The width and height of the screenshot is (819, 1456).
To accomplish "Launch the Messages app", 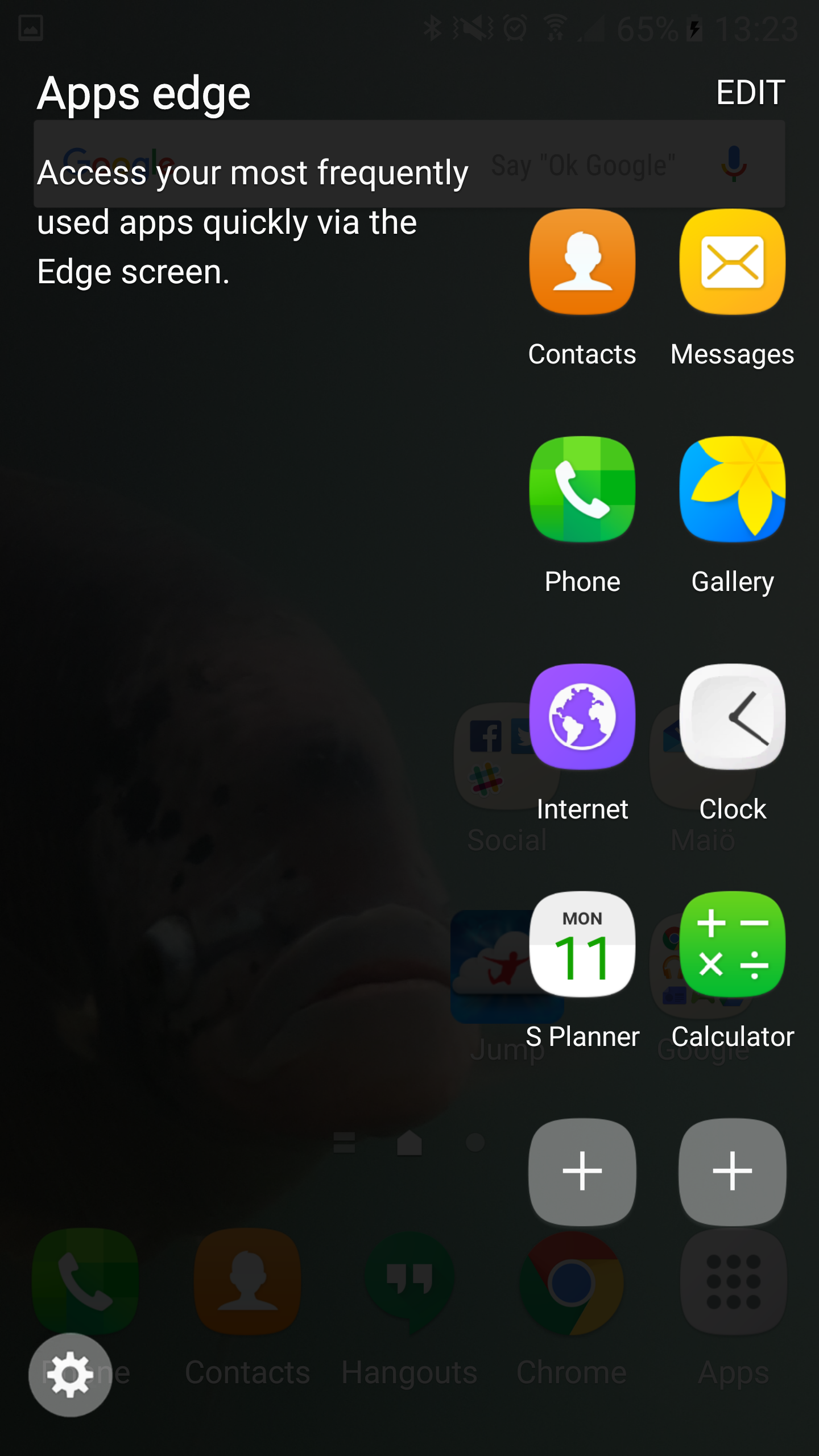I will pos(732,262).
